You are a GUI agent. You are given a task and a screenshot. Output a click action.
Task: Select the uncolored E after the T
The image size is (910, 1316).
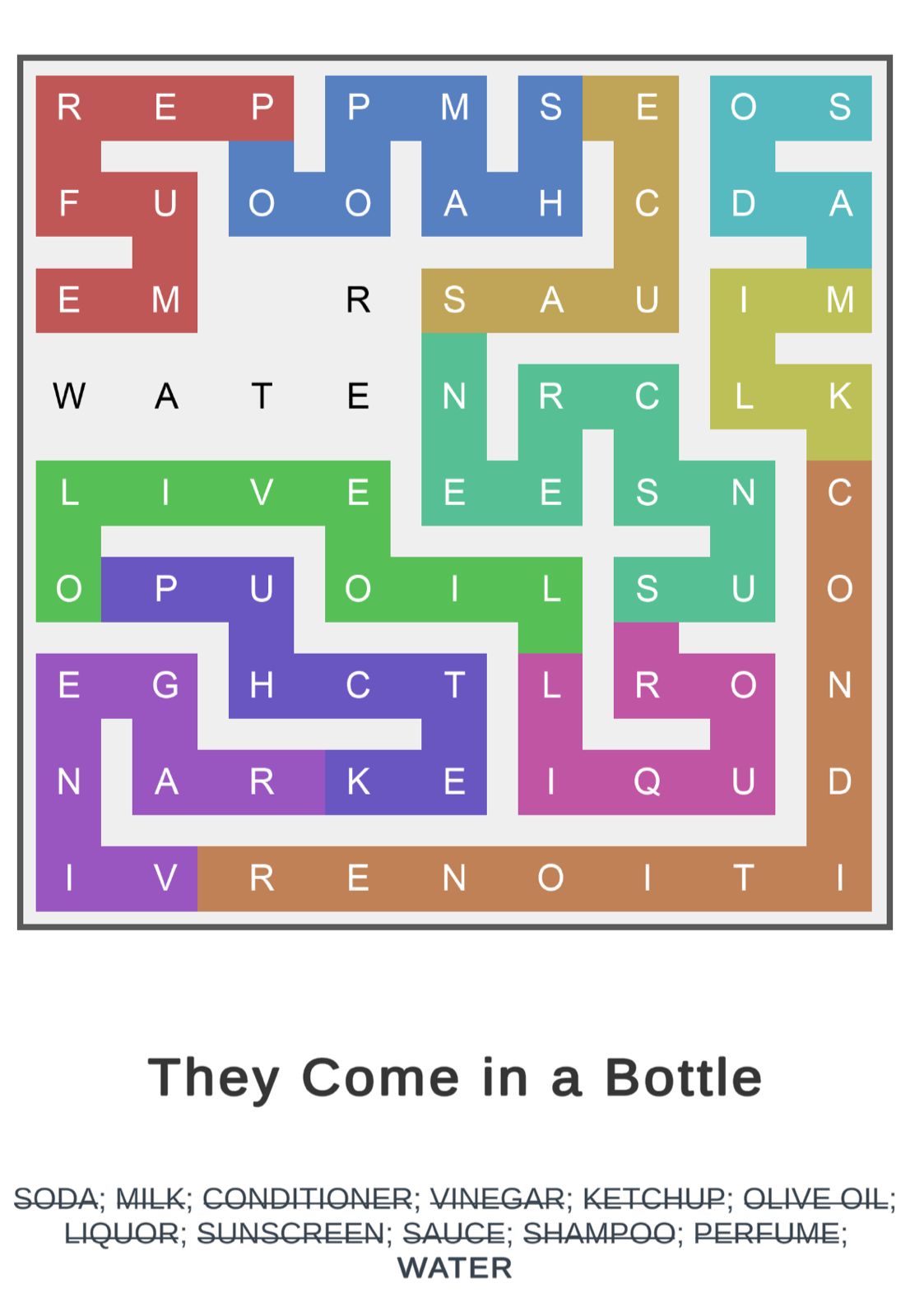click(x=358, y=396)
